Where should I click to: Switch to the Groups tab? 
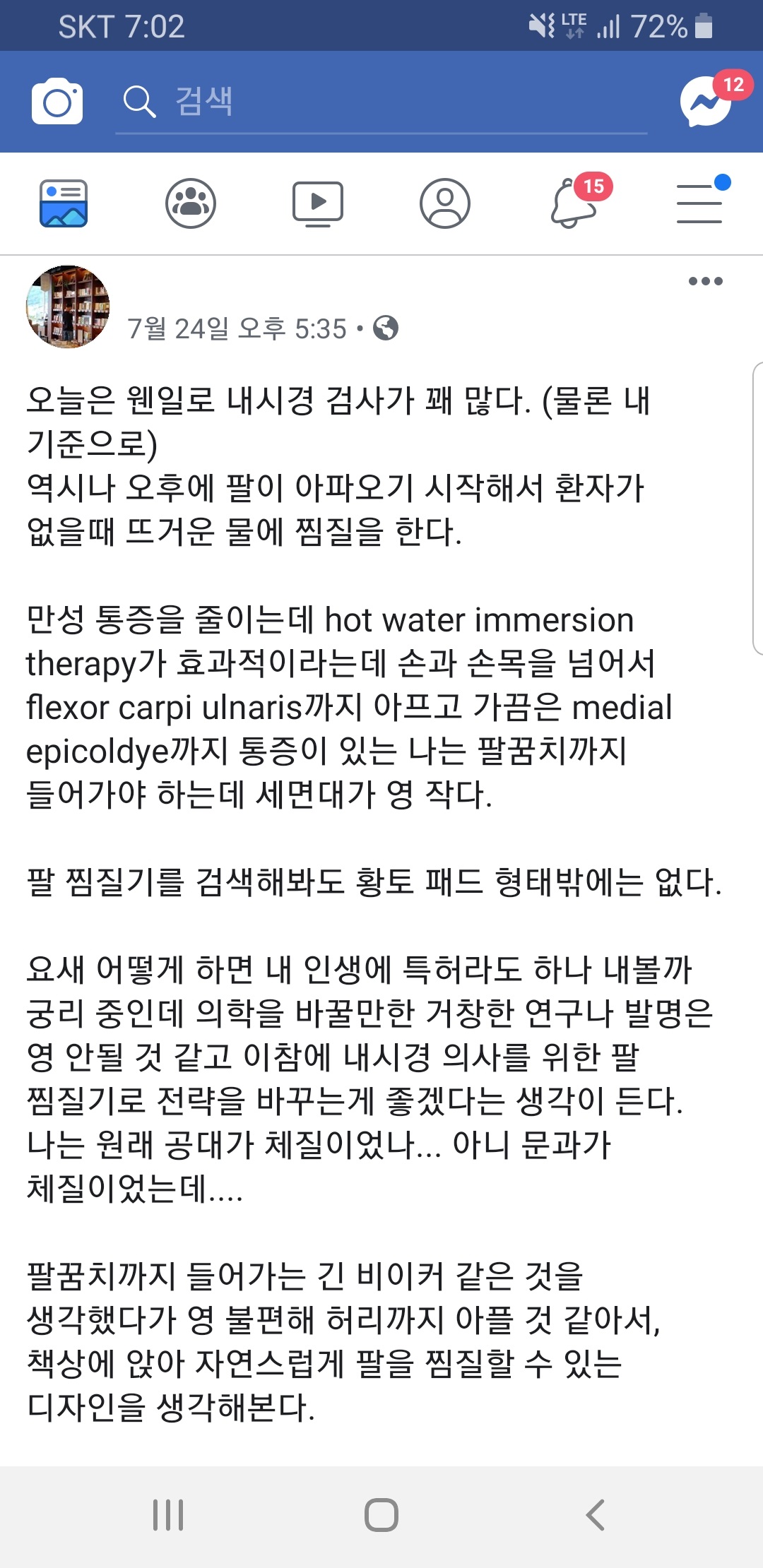pyautogui.click(x=191, y=203)
